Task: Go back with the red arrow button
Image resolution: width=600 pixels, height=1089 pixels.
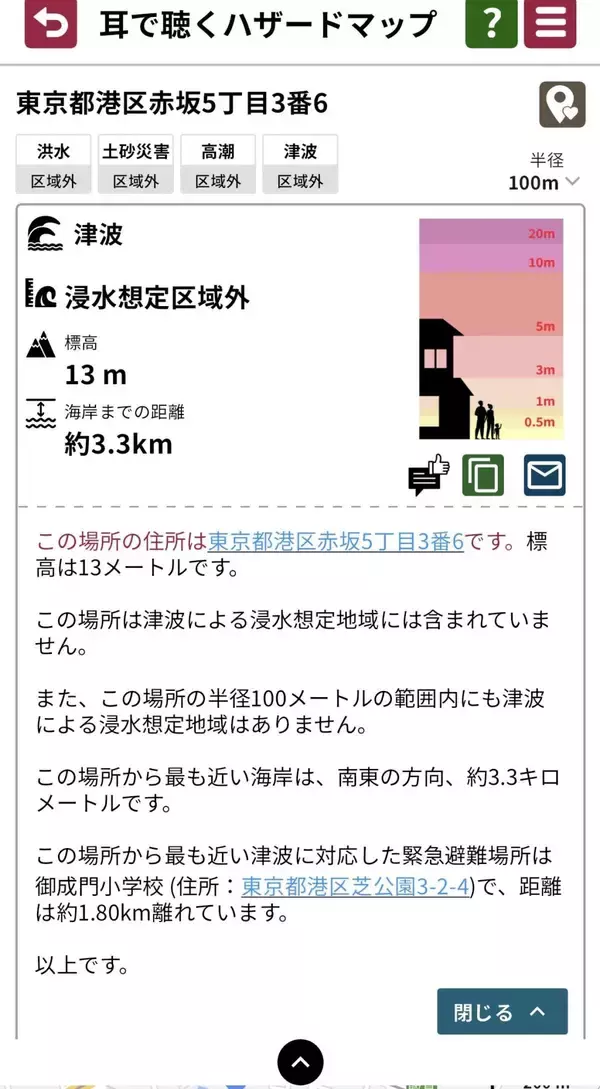Action: (50, 24)
